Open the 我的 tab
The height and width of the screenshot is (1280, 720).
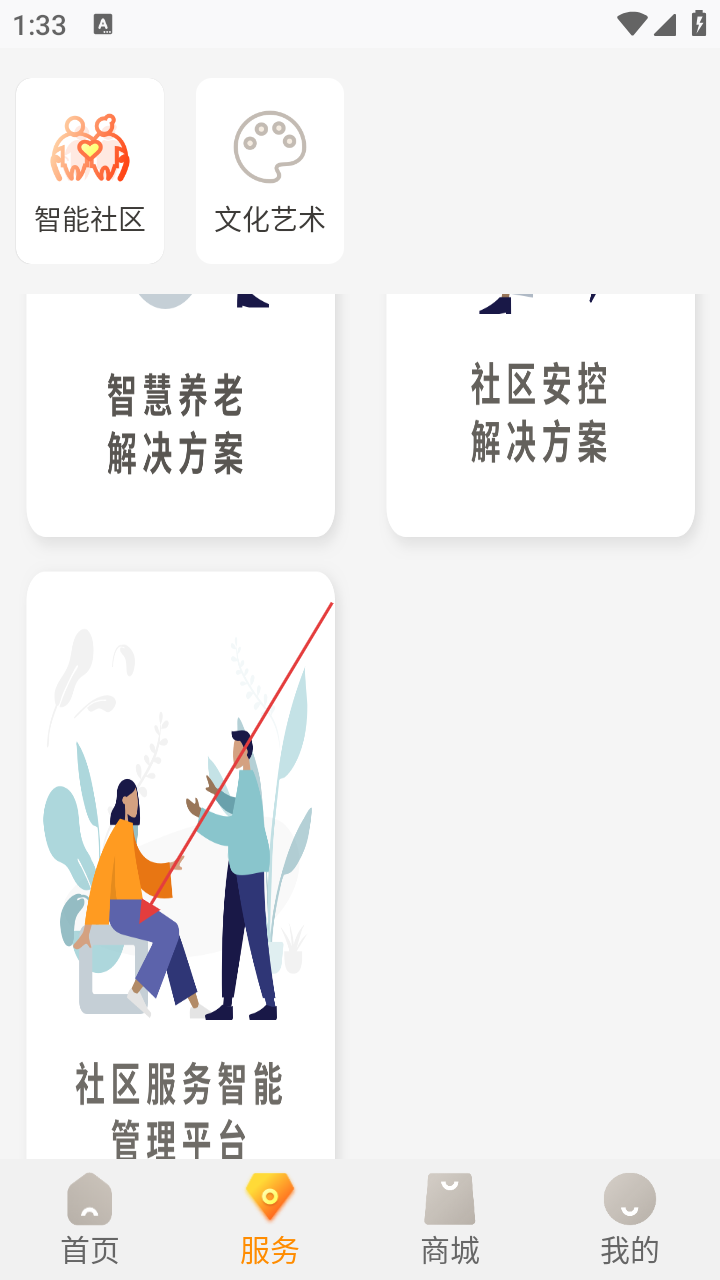tap(630, 1220)
